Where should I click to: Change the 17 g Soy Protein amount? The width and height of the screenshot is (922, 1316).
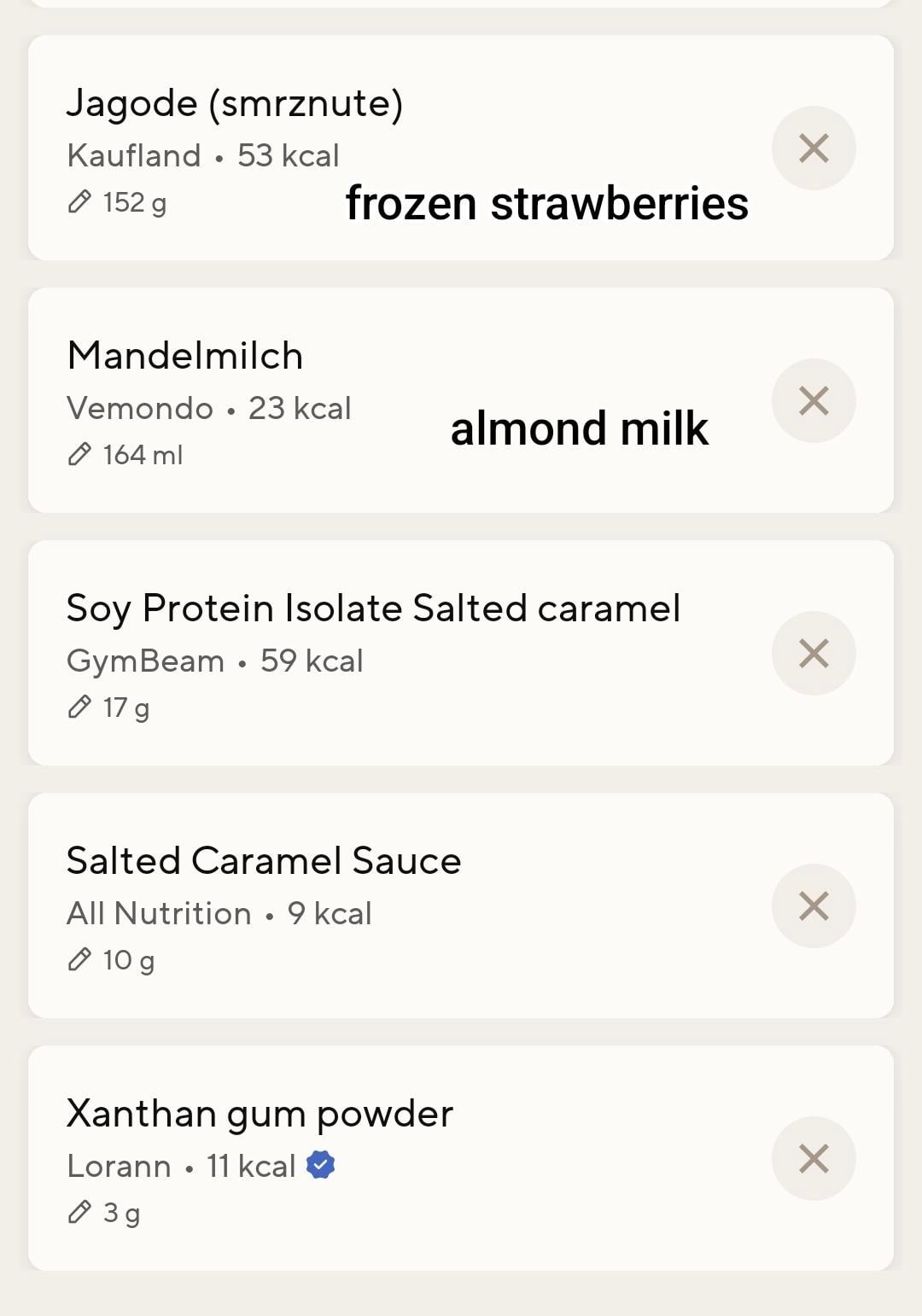click(108, 708)
